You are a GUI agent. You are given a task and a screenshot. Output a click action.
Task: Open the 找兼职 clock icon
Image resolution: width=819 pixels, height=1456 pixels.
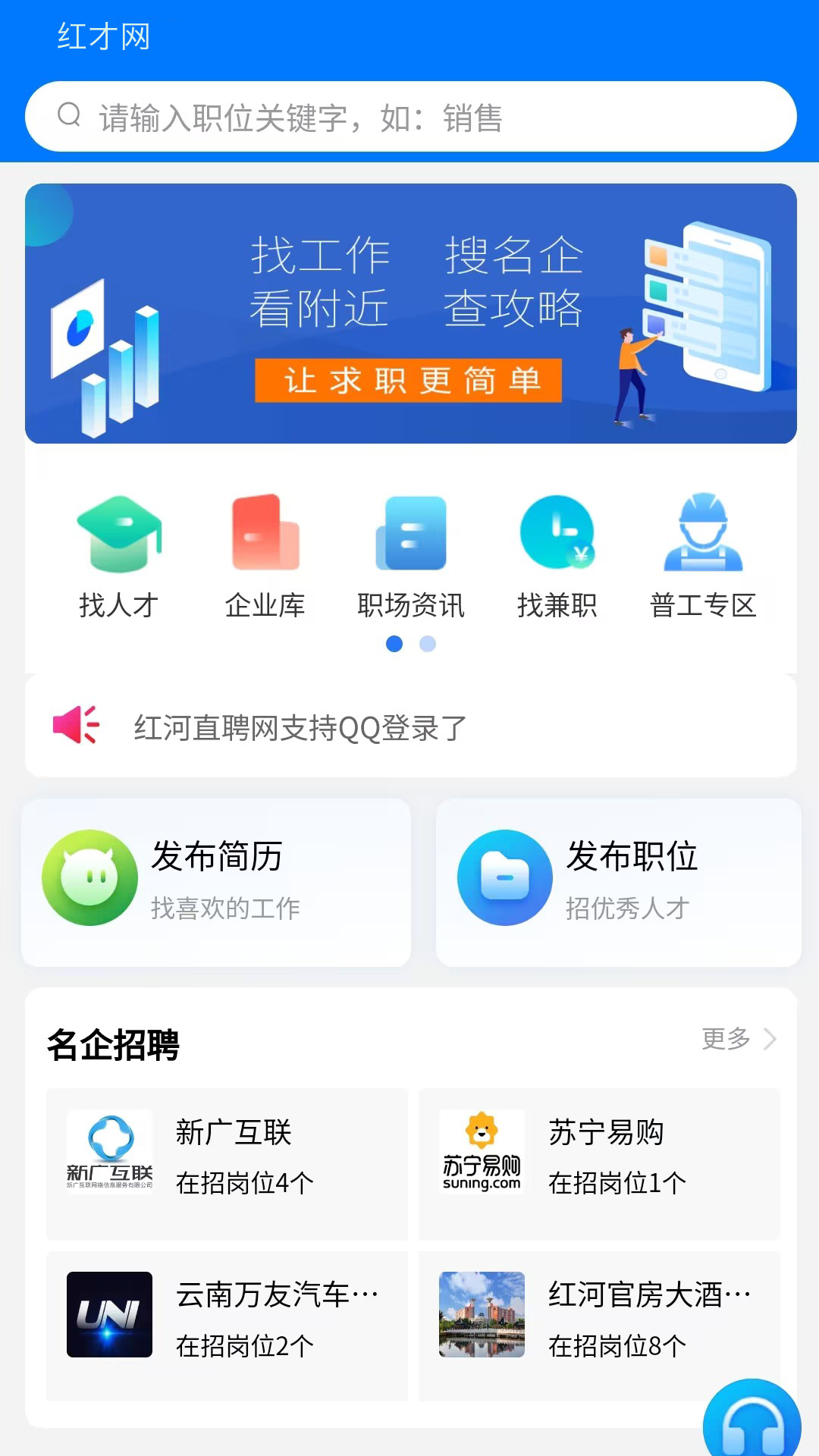555,533
